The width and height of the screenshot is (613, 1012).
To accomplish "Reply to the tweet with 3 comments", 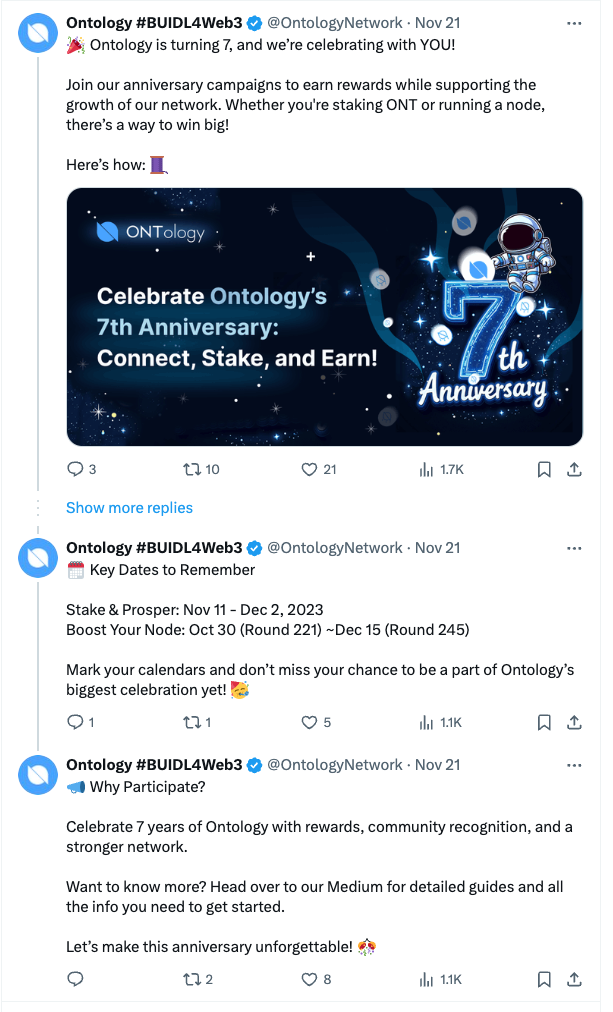I will (x=75, y=469).
